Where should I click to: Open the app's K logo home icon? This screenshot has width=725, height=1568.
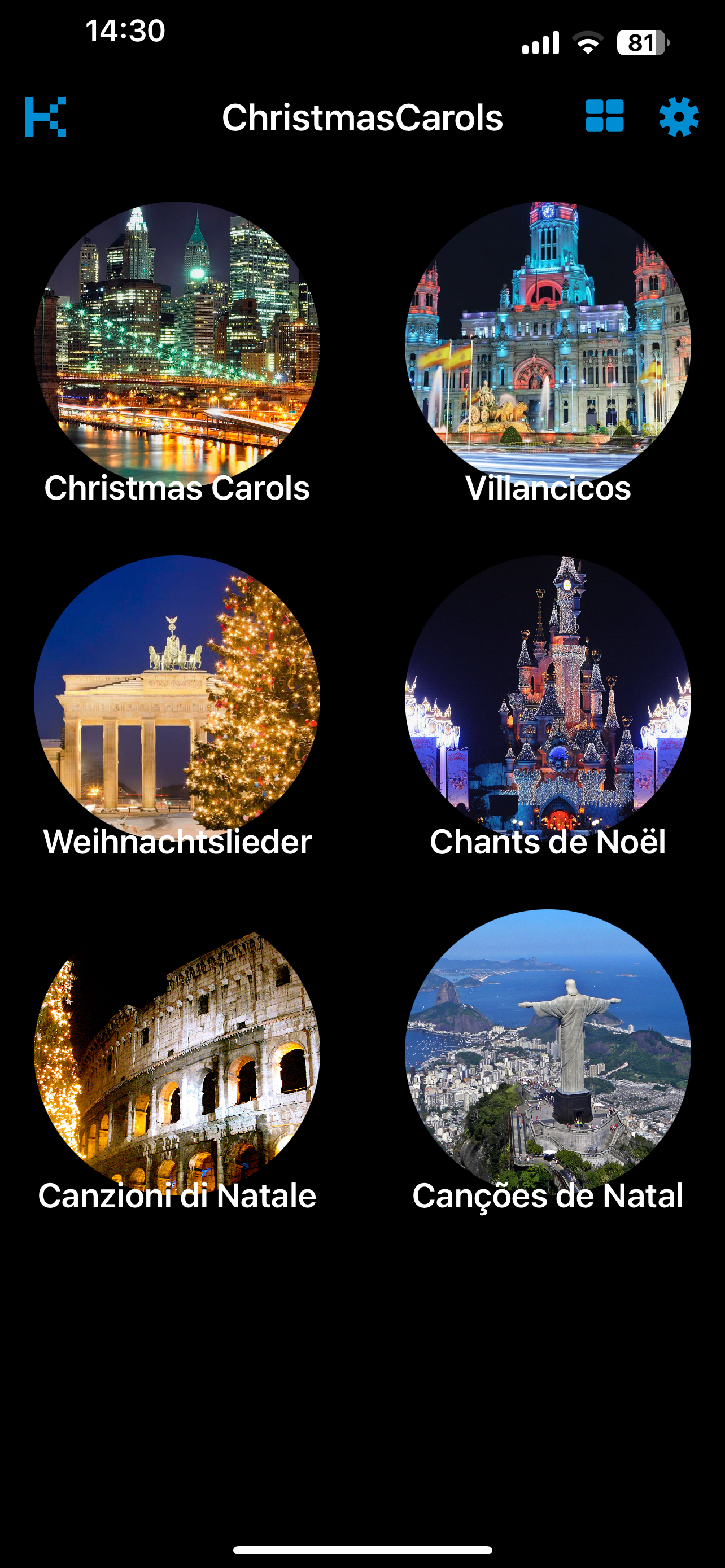(x=46, y=118)
